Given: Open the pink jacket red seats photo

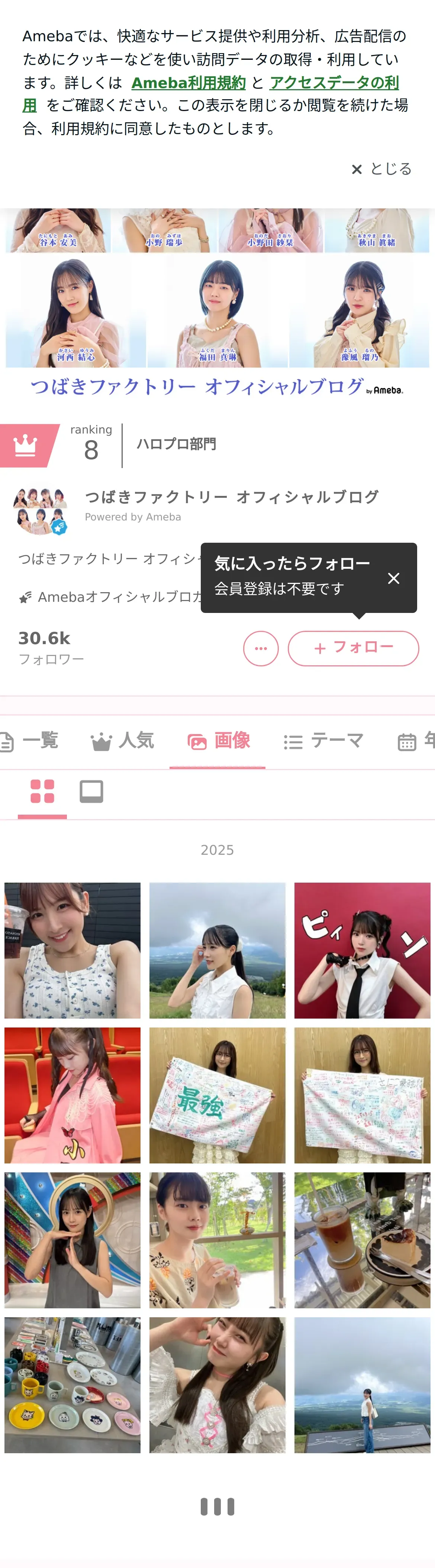Looking at the screenshot, I should [x=72, y=1095].
